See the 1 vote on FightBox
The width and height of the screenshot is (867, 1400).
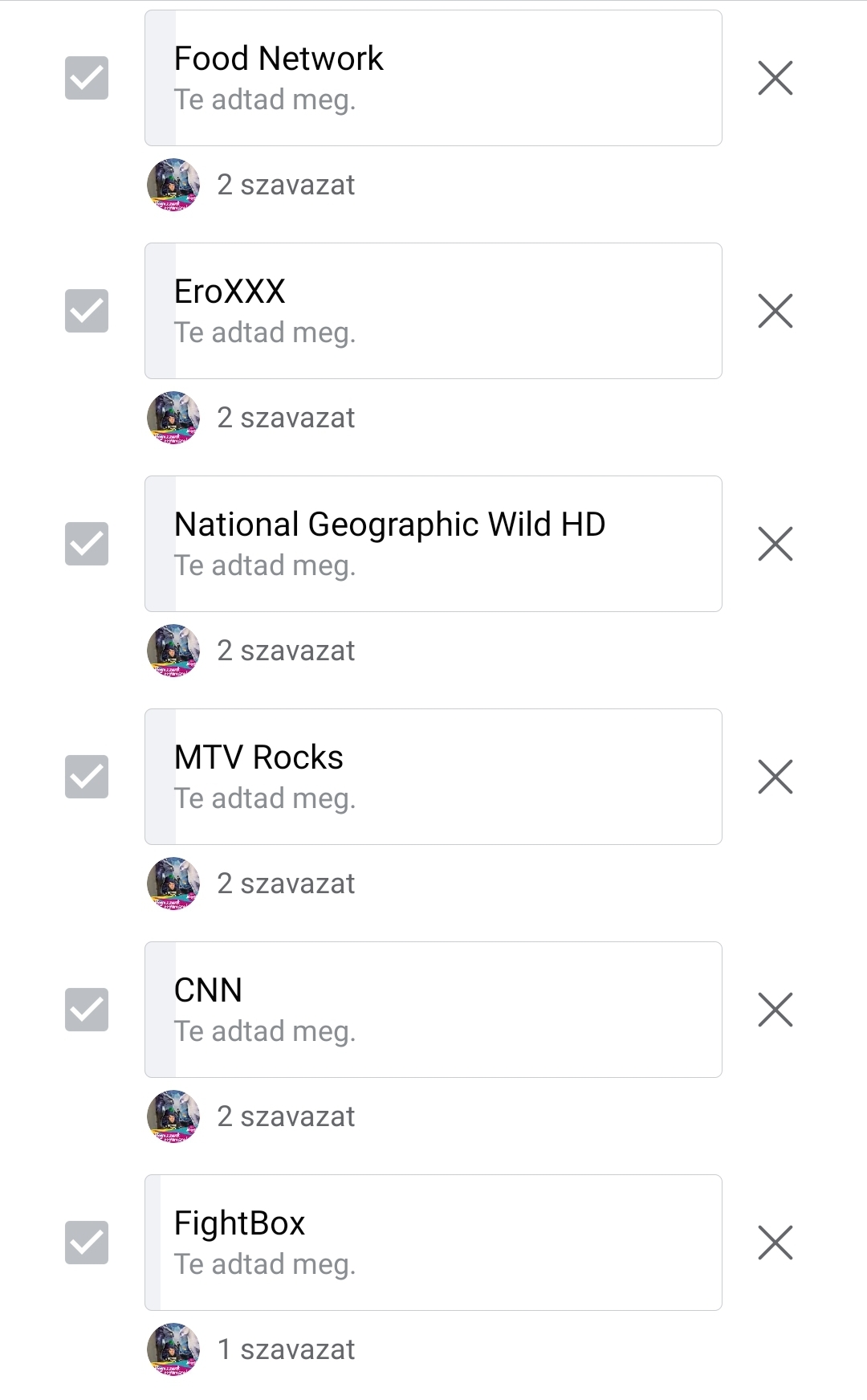(251, 1349)
